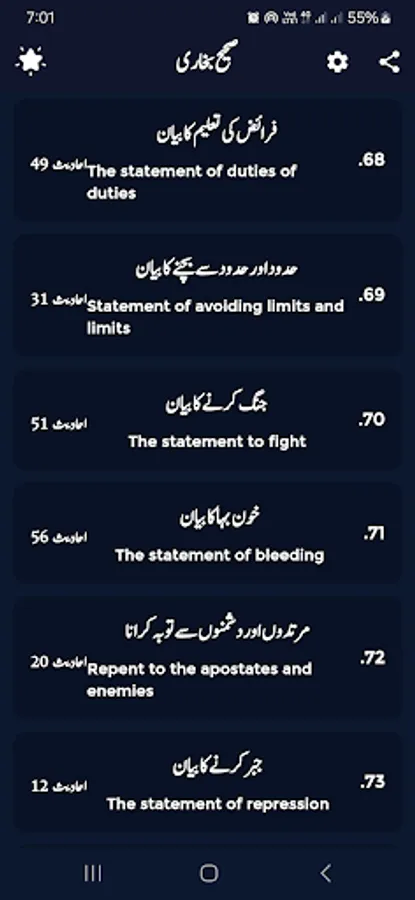Open the settings gear

tap(338, 61)
